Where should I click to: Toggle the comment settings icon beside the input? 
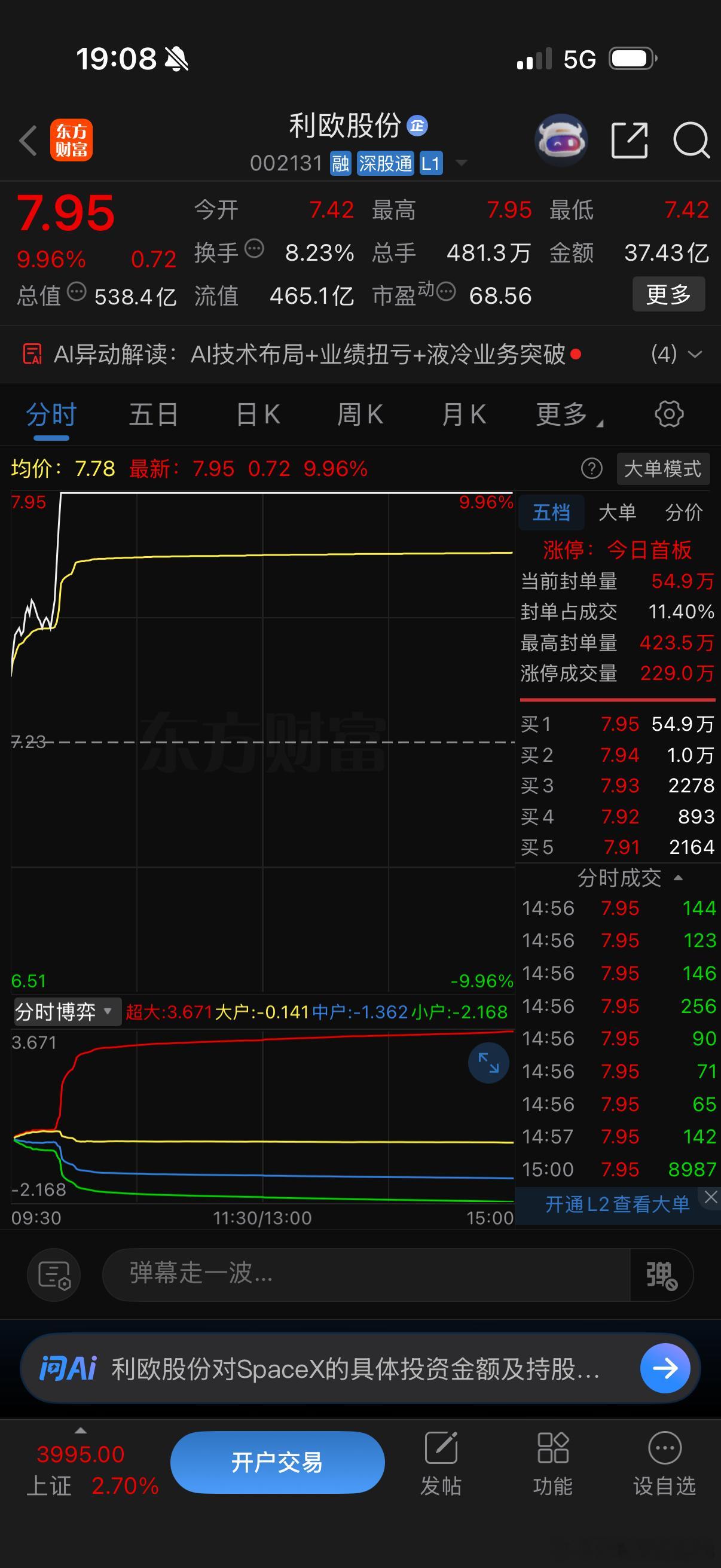coord(54,1274)
